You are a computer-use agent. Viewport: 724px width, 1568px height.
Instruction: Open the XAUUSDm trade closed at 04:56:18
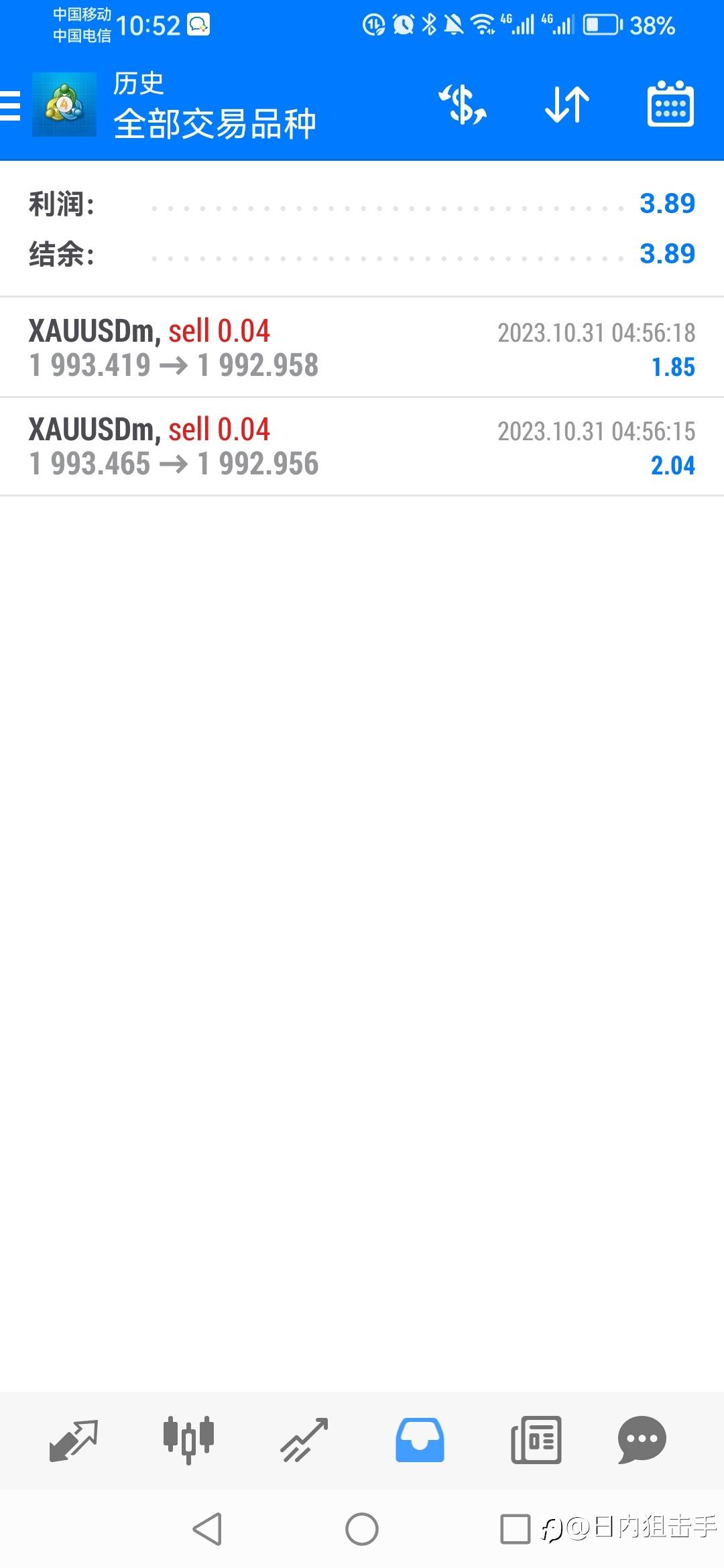362,348
